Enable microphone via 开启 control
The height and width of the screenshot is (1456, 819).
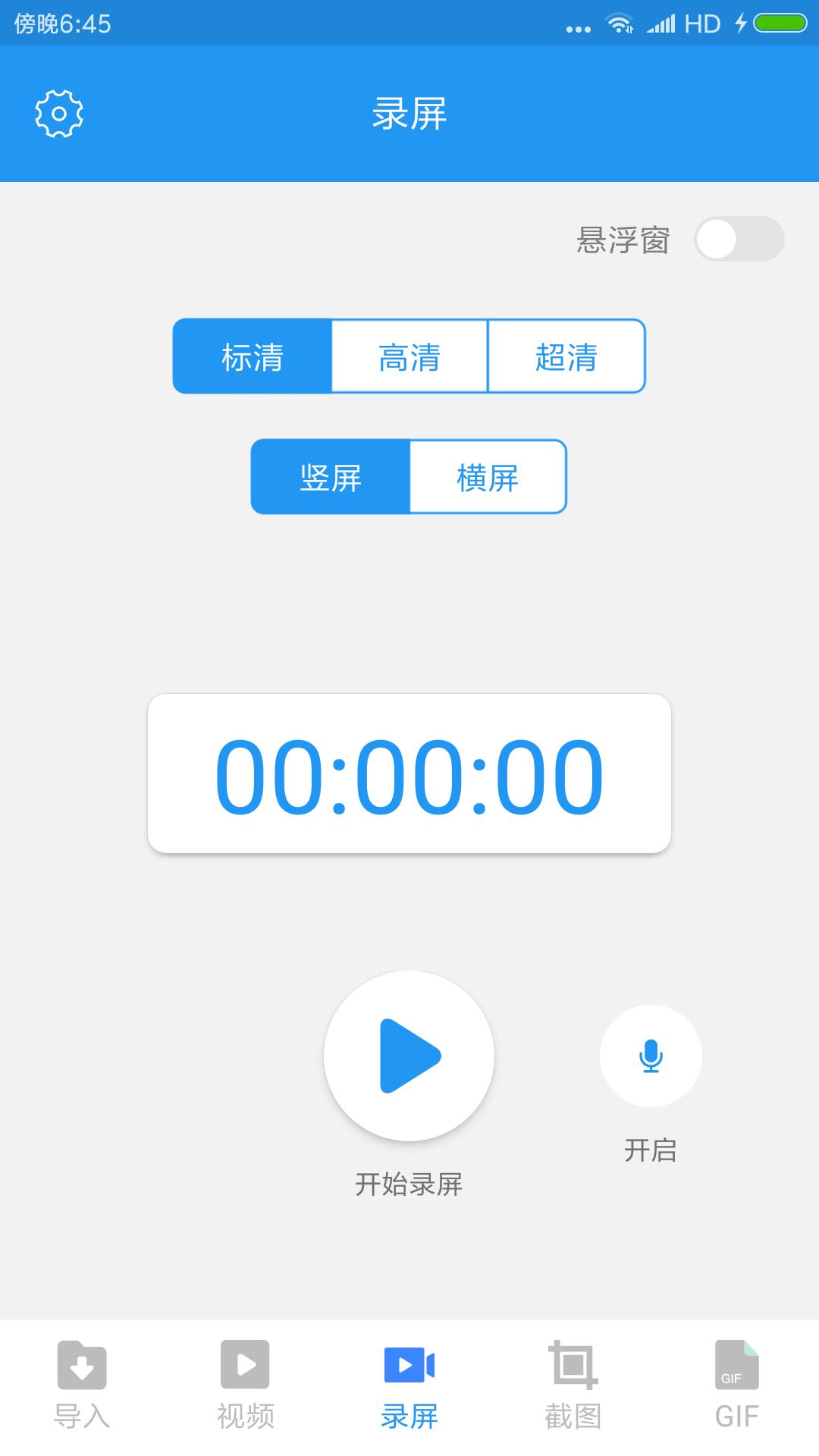650,1056
